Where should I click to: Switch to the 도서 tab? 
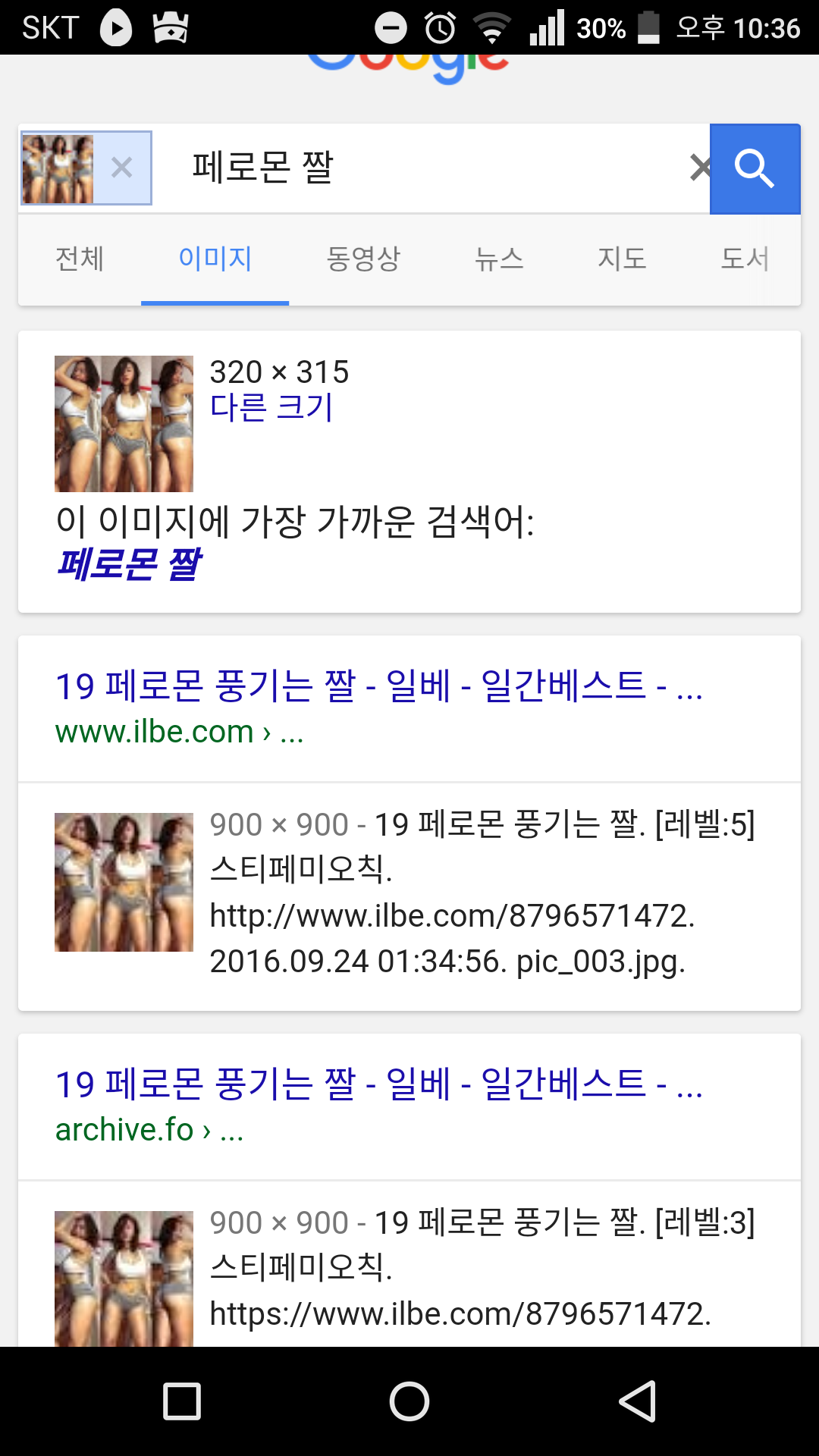click(x=745, y=259)
